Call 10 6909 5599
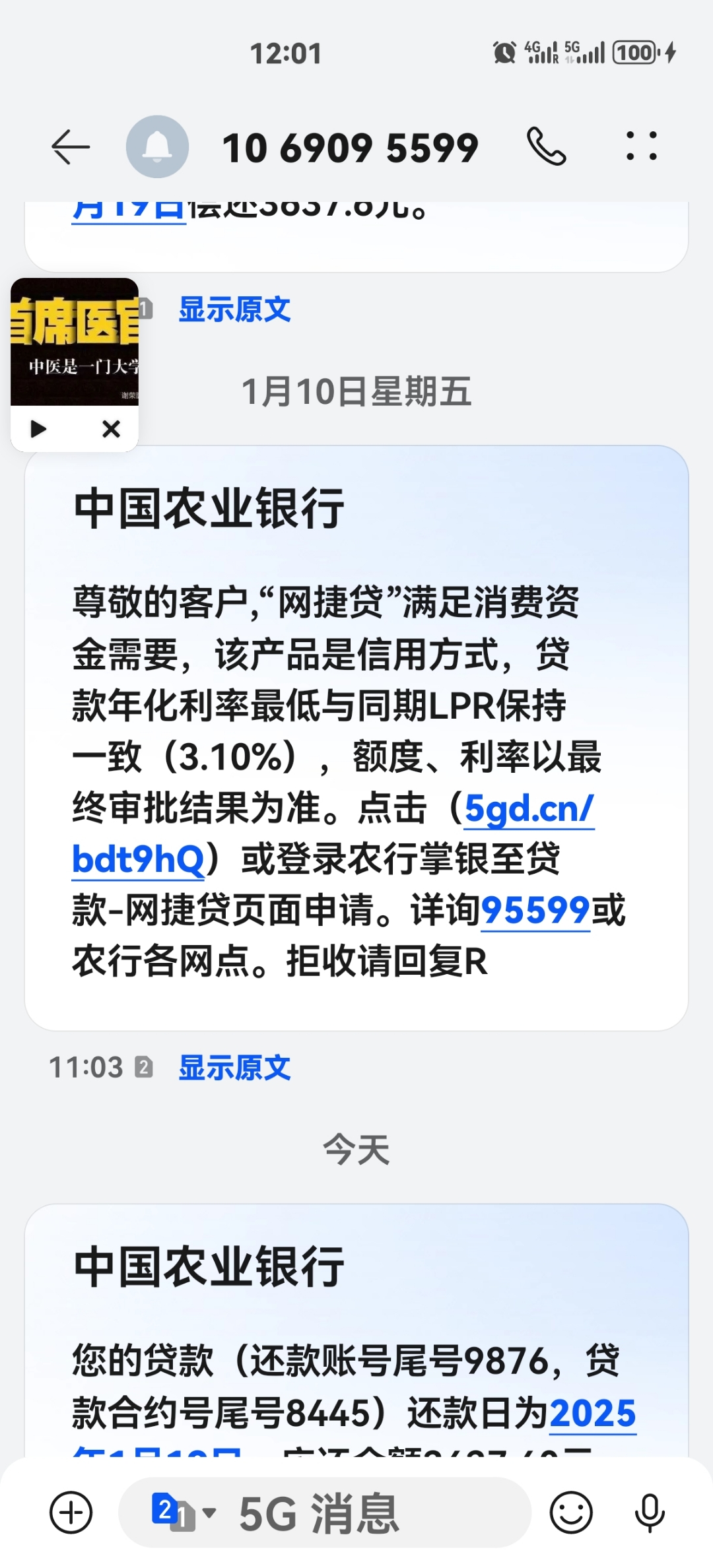 pos(546,147)
